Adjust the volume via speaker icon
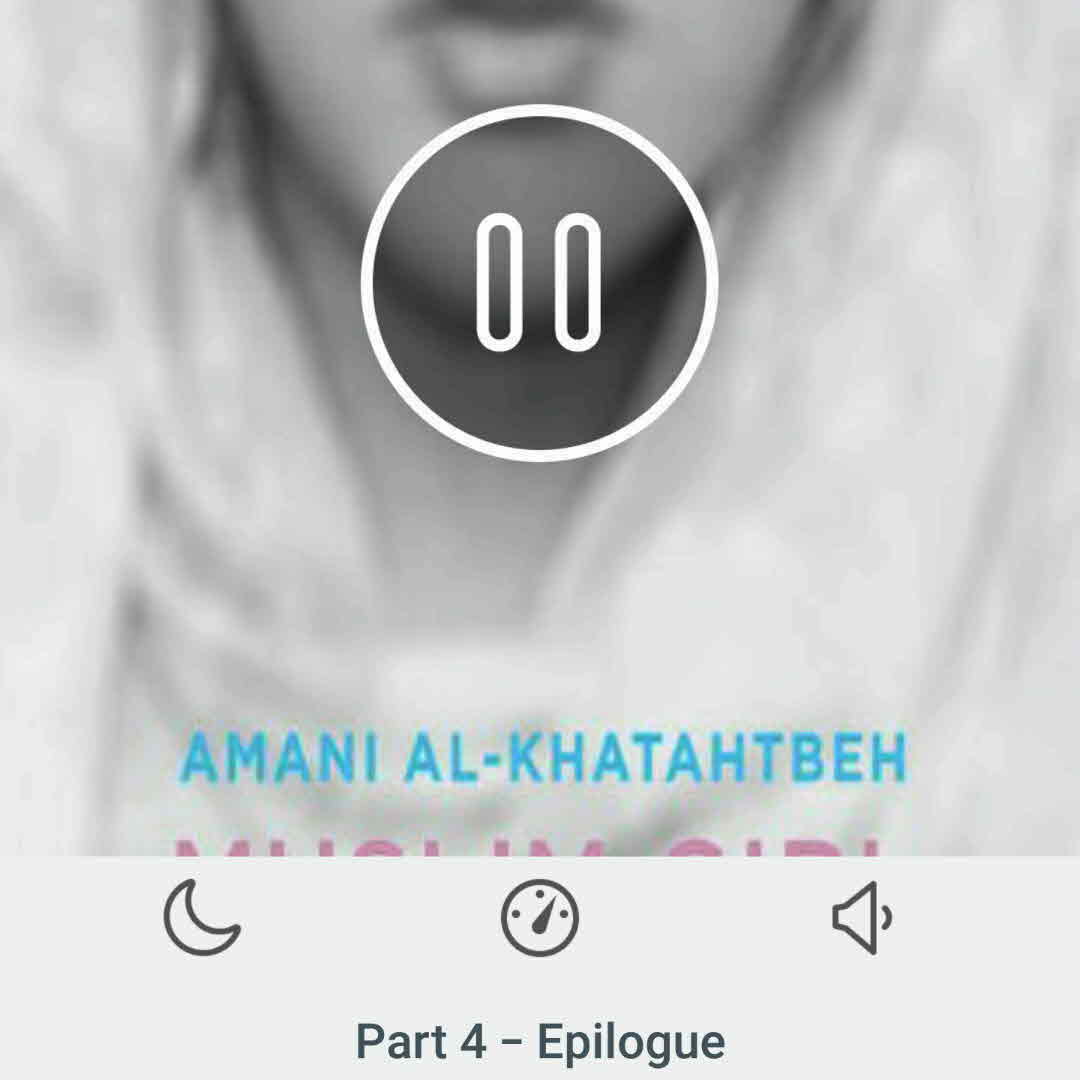The image size is (1080, 1080). click(862, 917)
